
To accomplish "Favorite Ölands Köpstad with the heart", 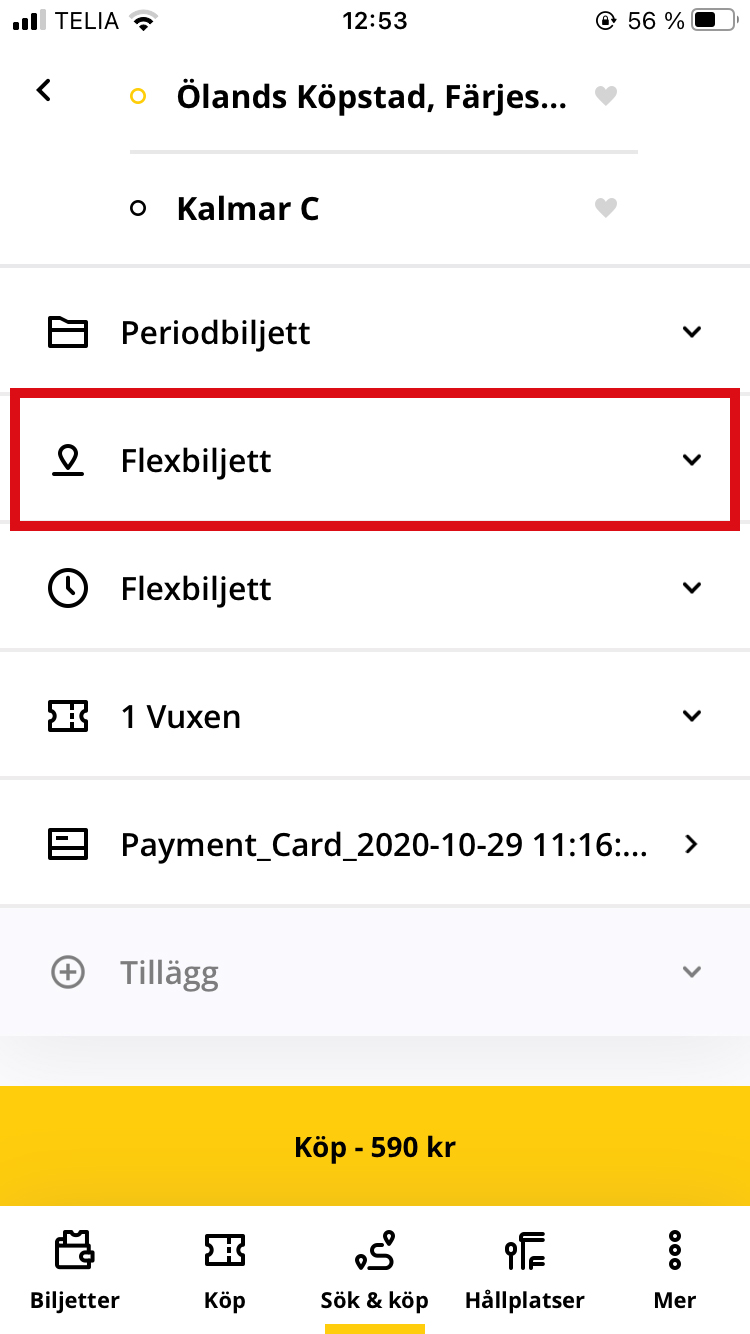I will pos(605,96).
